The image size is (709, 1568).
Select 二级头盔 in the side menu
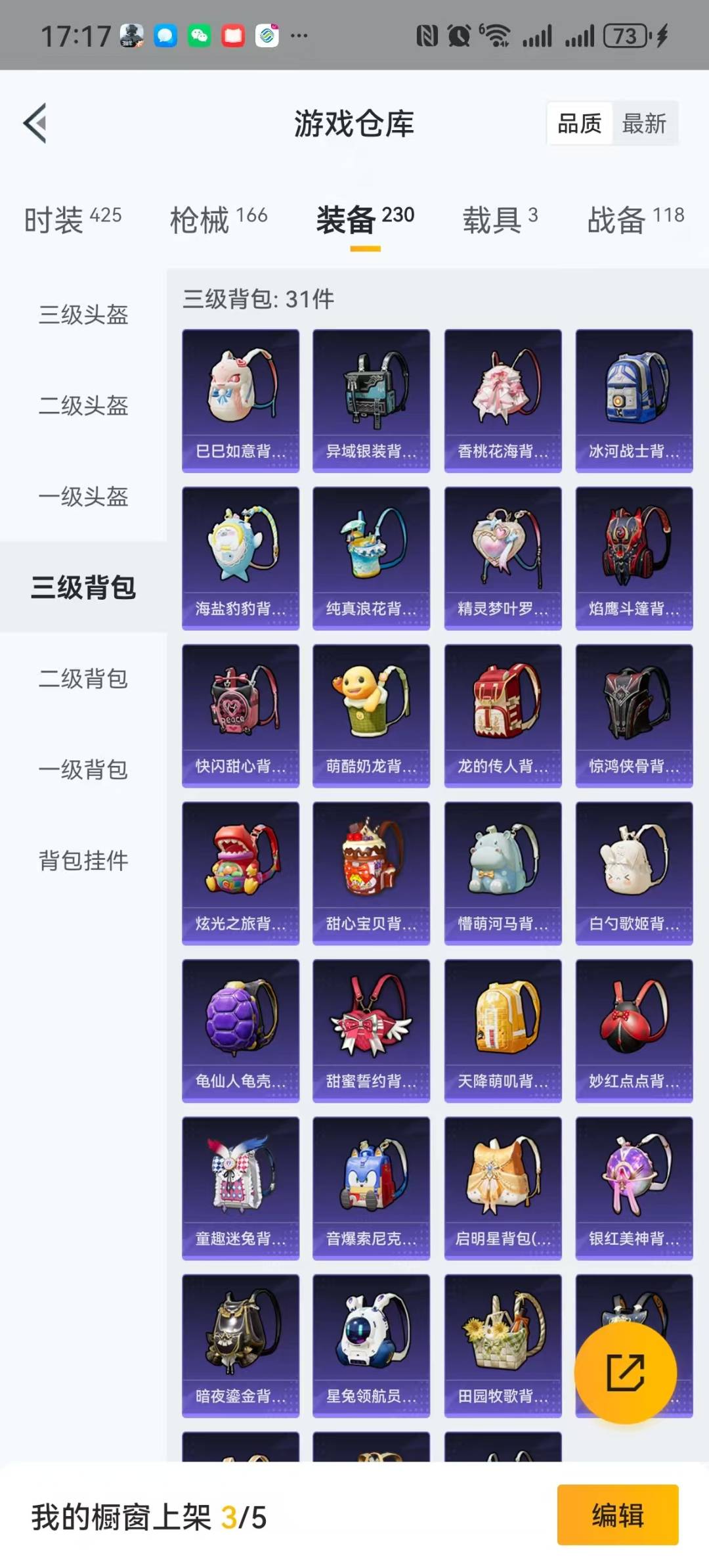tap(83, 405)
